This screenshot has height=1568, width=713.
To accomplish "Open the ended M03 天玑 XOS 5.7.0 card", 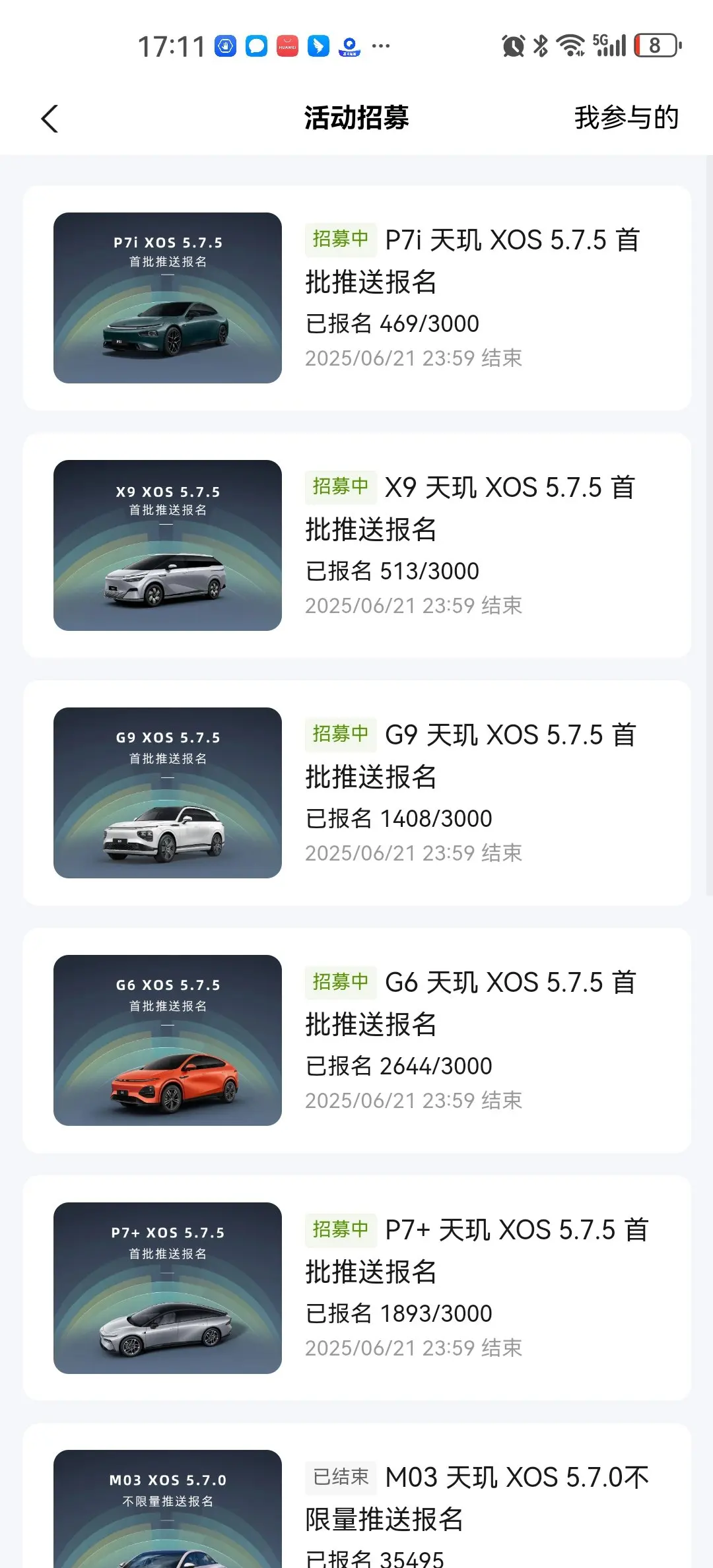I will click(x=356, y=1495).
